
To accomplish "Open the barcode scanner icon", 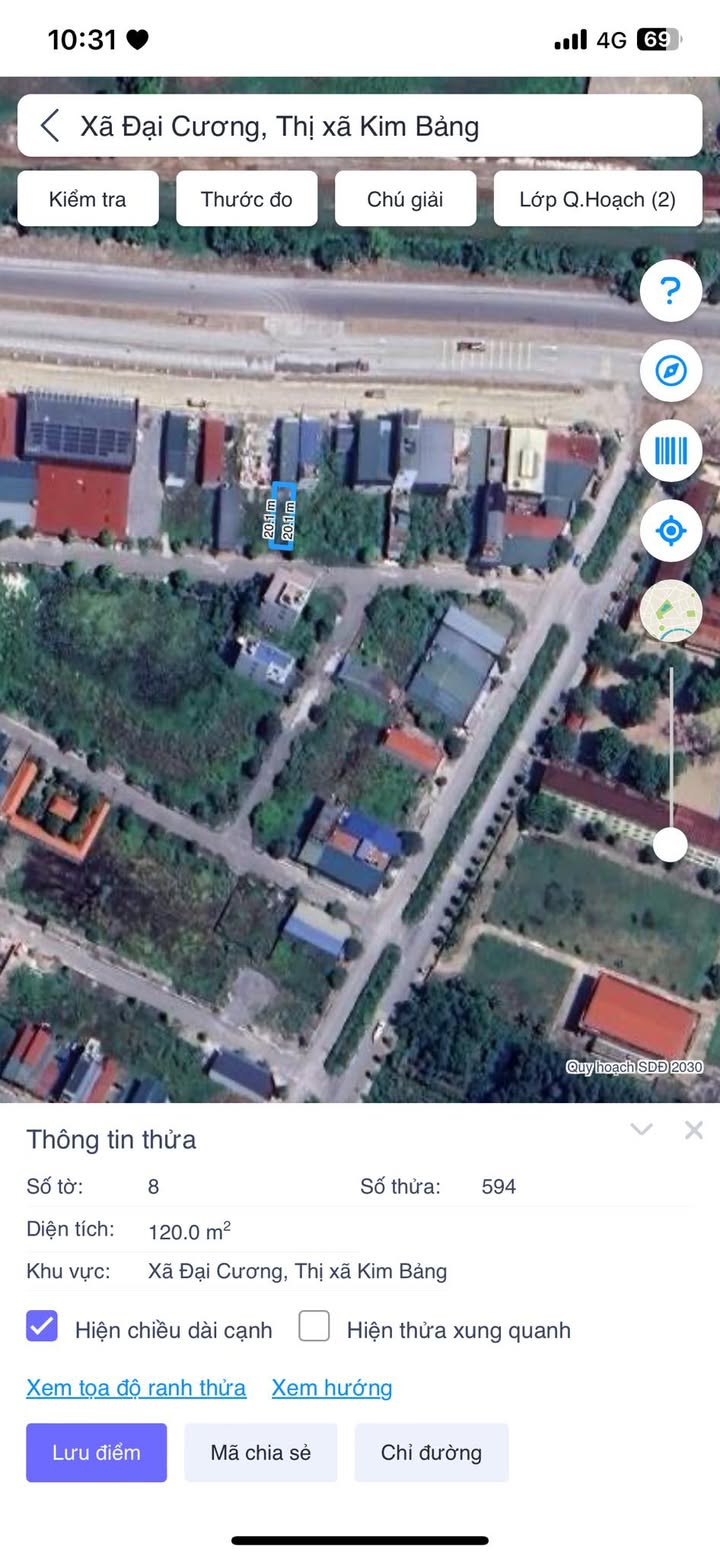I will 670,451.
